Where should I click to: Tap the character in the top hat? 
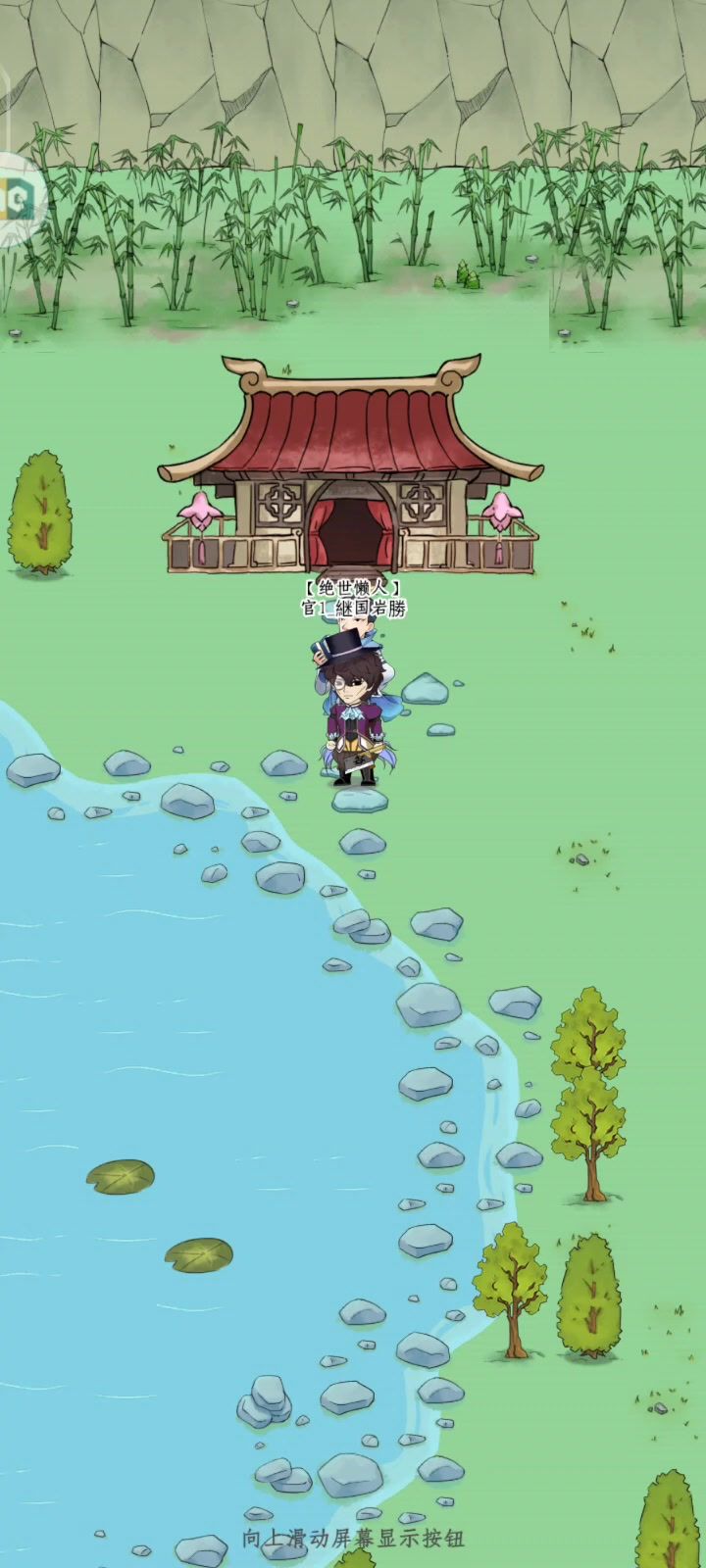point(351,710)
